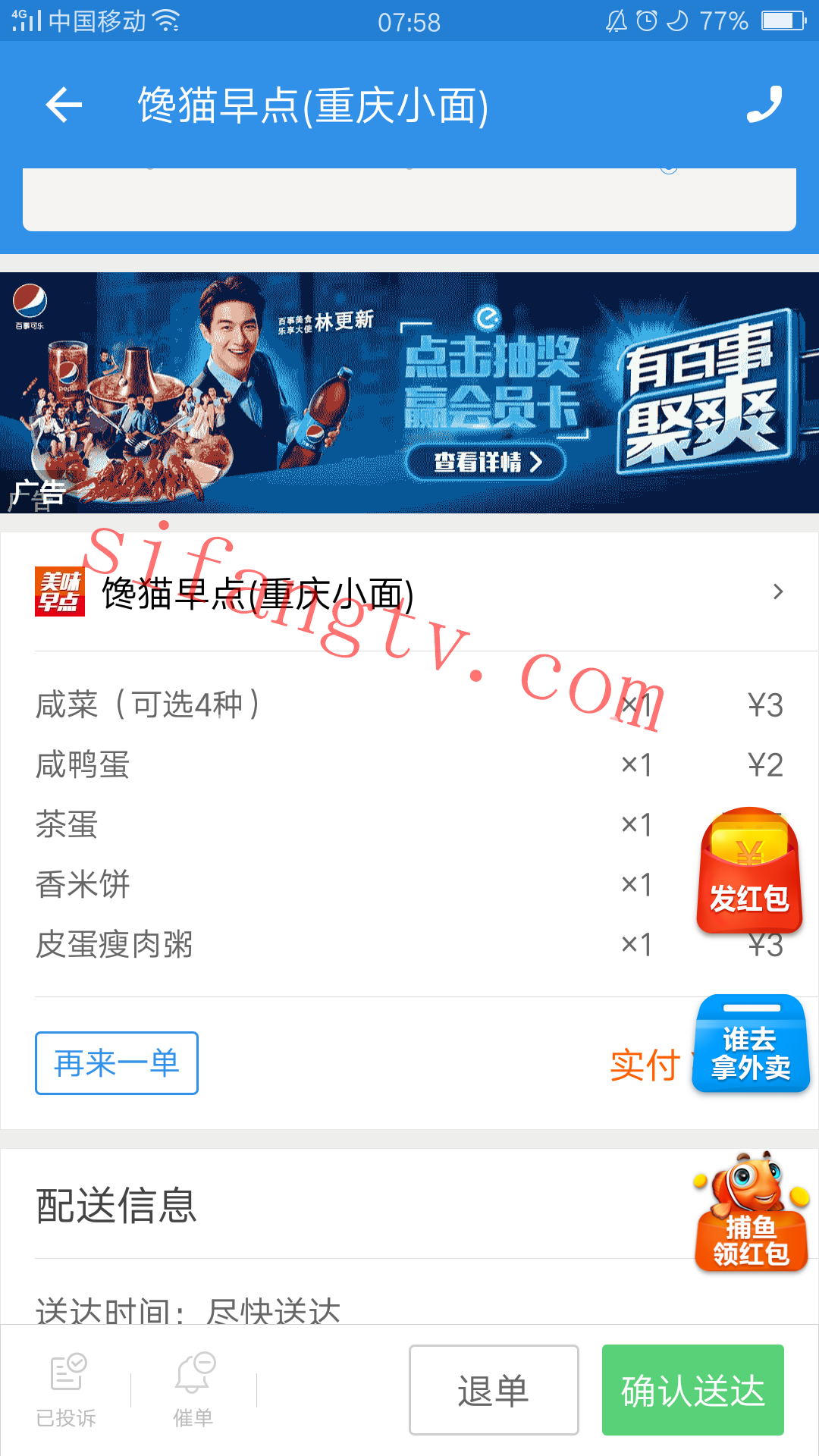Open the 捕鱼领红包 fish game

click(751, 1212)
